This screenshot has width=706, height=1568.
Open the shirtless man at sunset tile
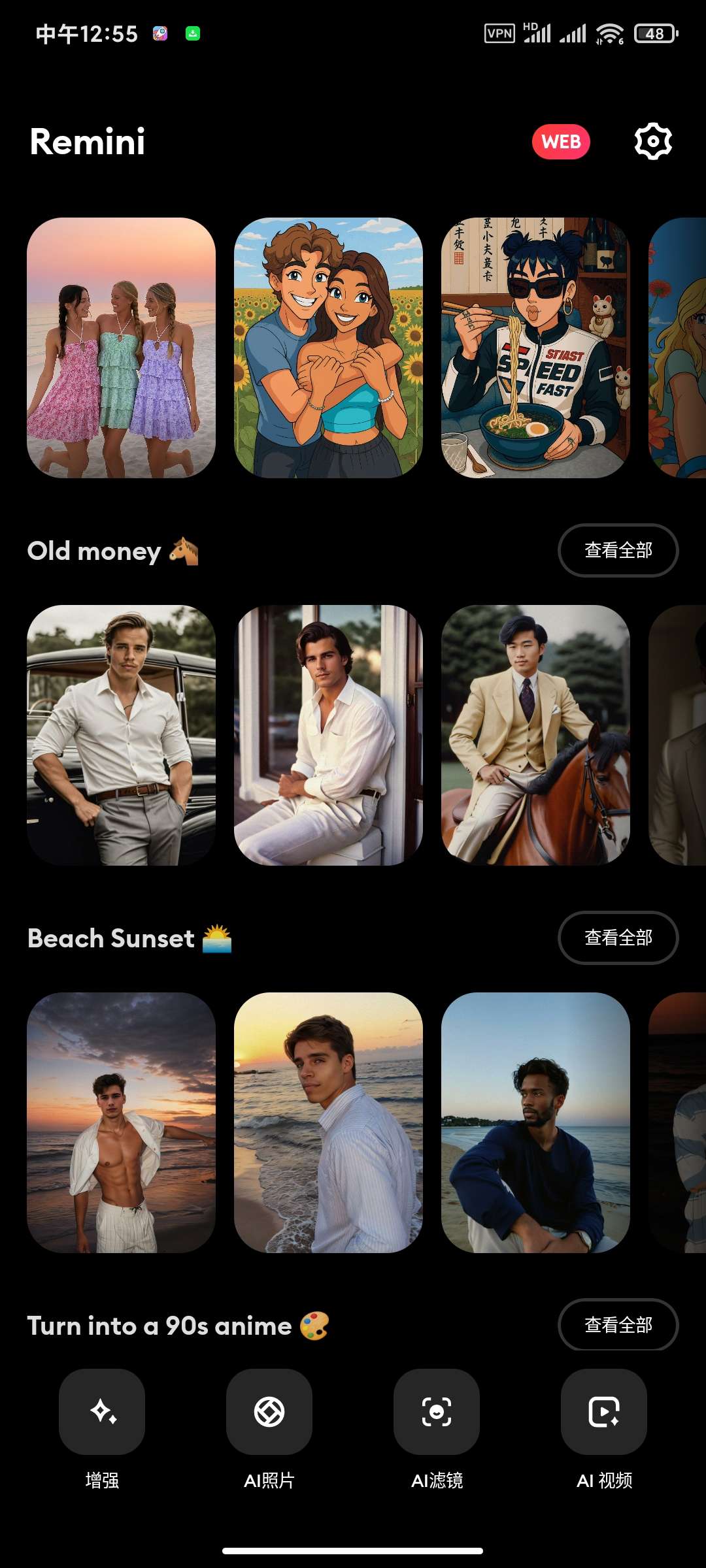[x=121, y=1122]
